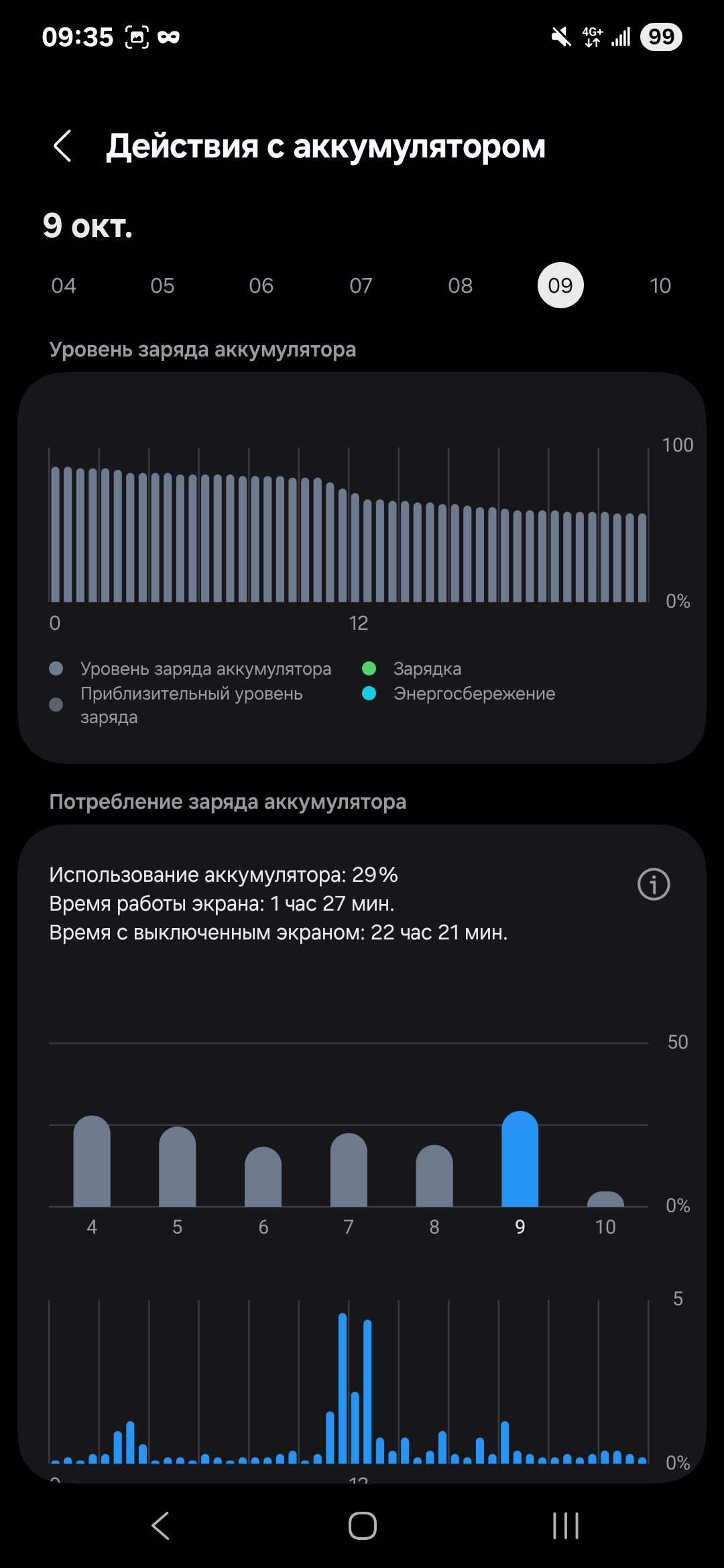724x1568 pixels.
Task: Select date 08 in the day strip
Action: point(461,285)
